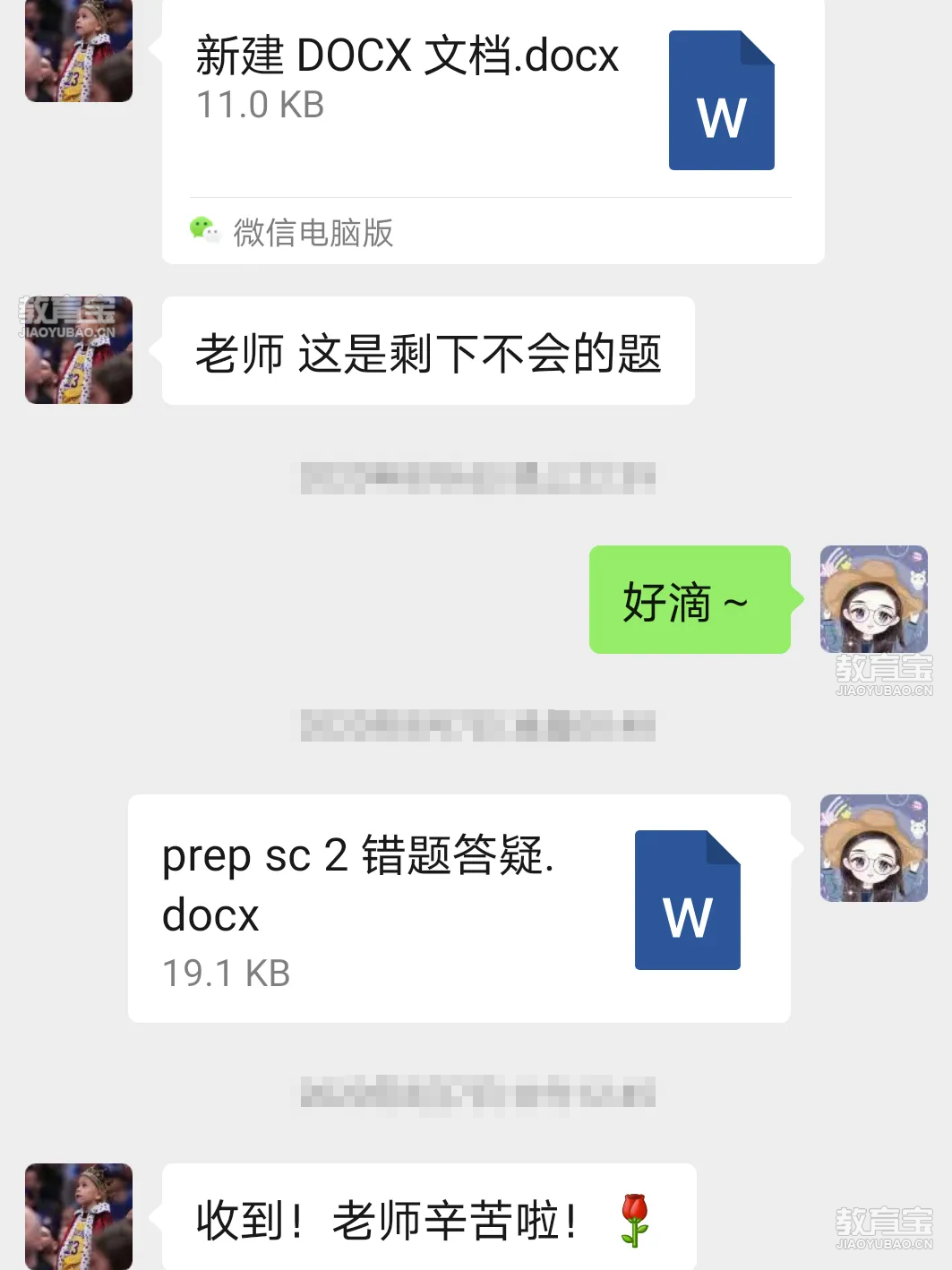Tap the sender avatar beside 老师 这是剩下不会的题
The height and width of the screenshot is (1270, 952).
pos(79,350)
